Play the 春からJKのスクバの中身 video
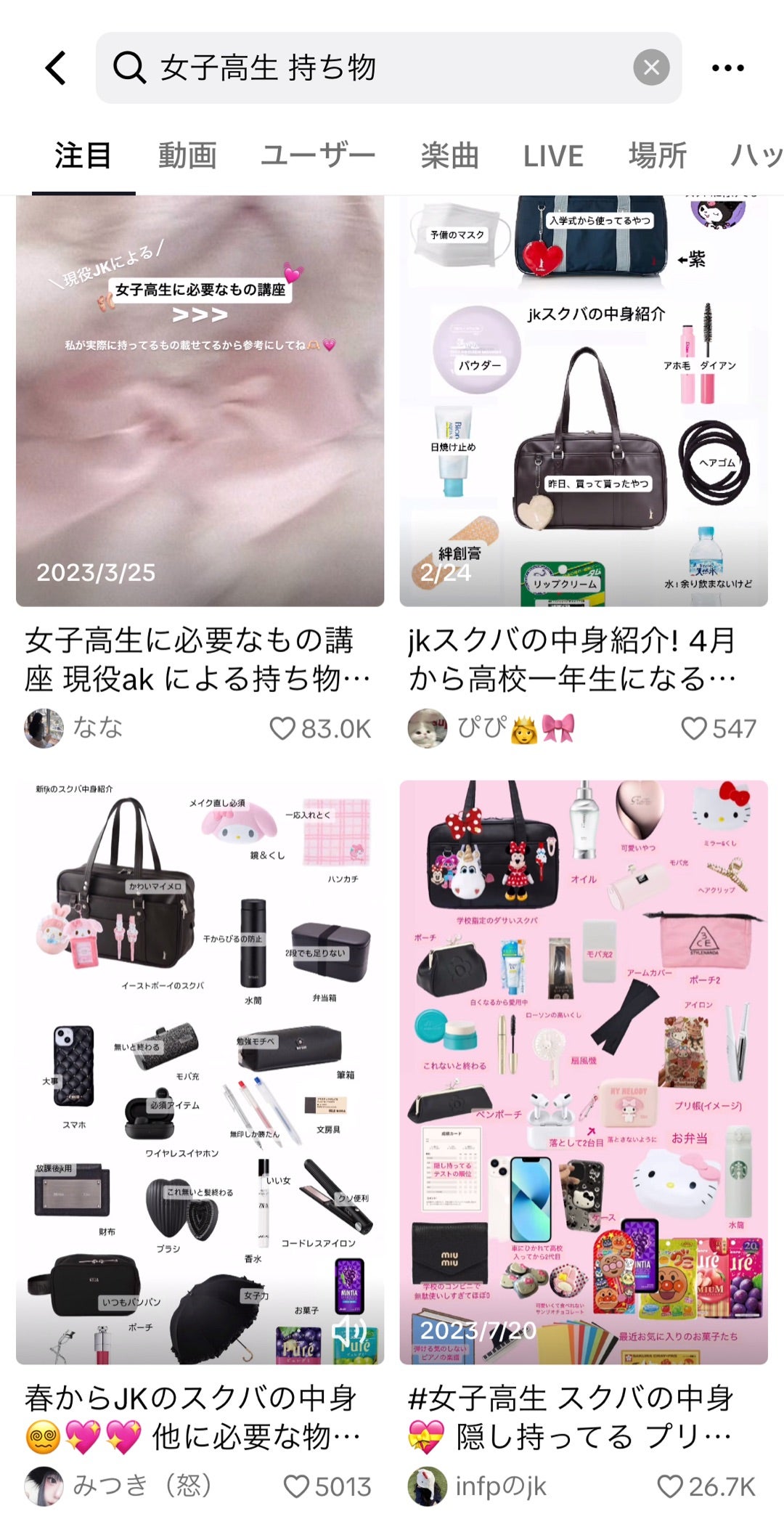 [x=200, y=1071]
